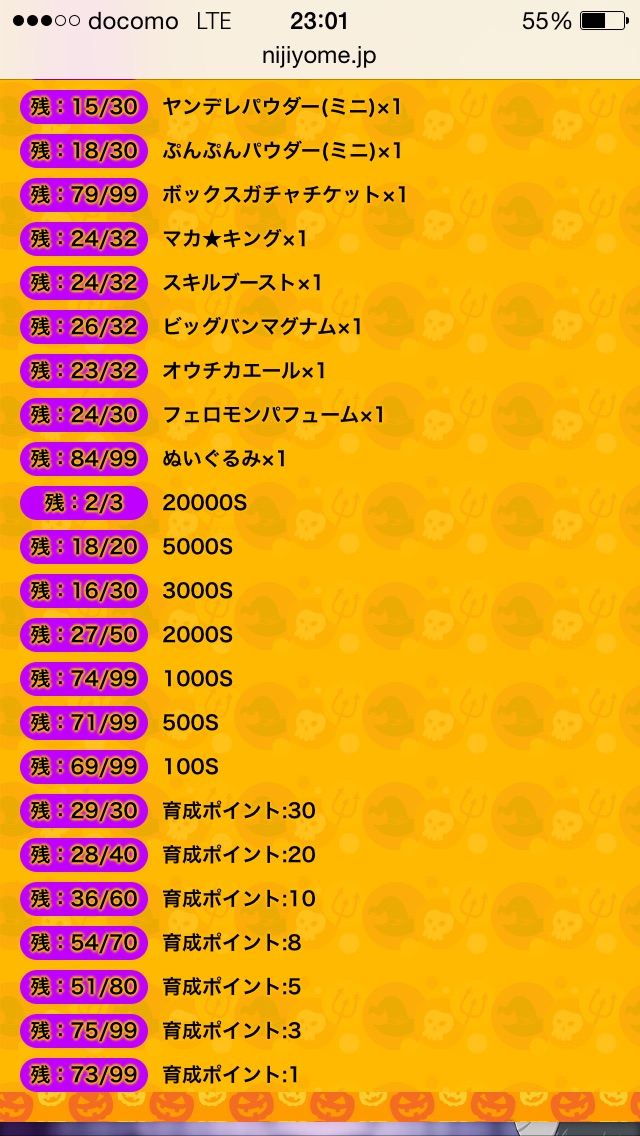Tap the nijiyome.jp address bar

coord(320,56)
